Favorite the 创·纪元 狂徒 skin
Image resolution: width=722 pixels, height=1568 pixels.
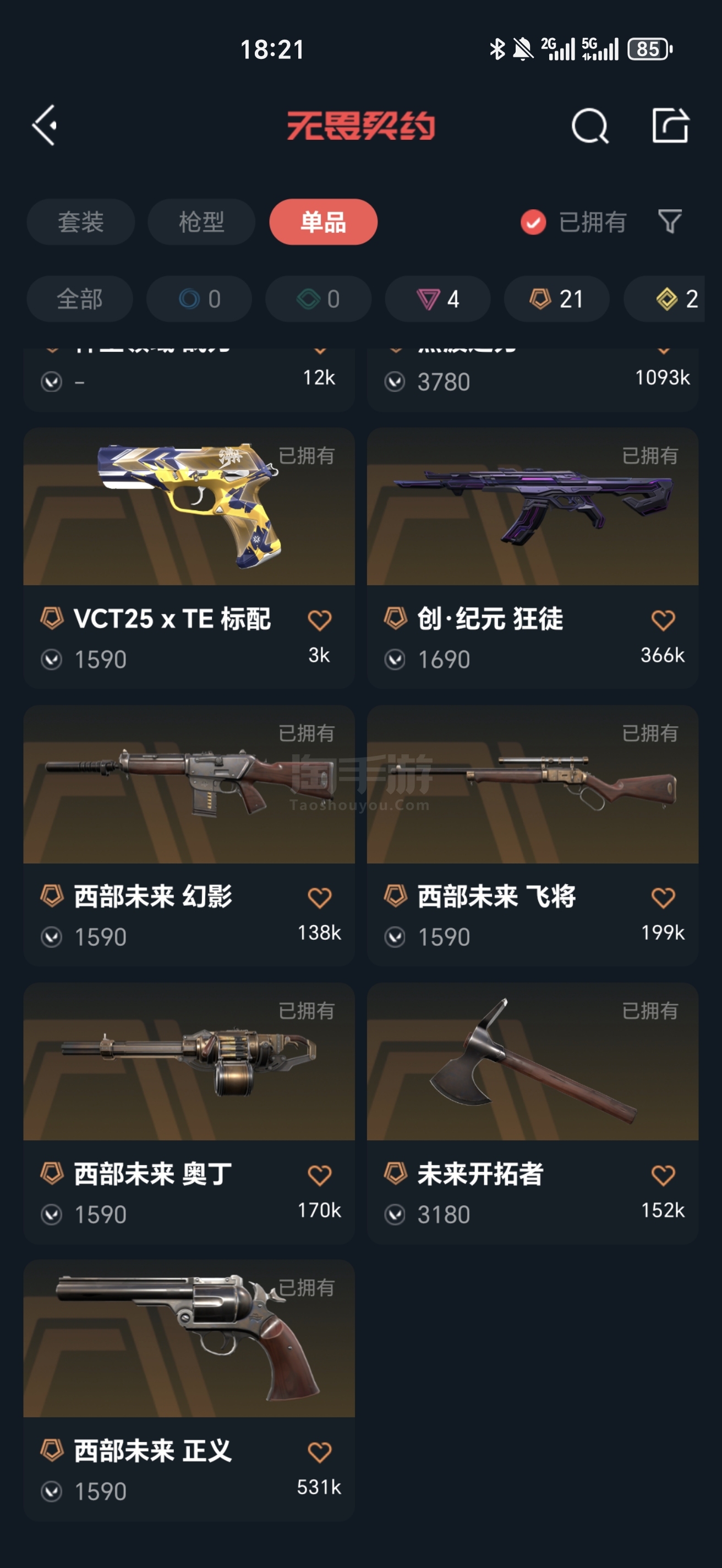(663, 620)
